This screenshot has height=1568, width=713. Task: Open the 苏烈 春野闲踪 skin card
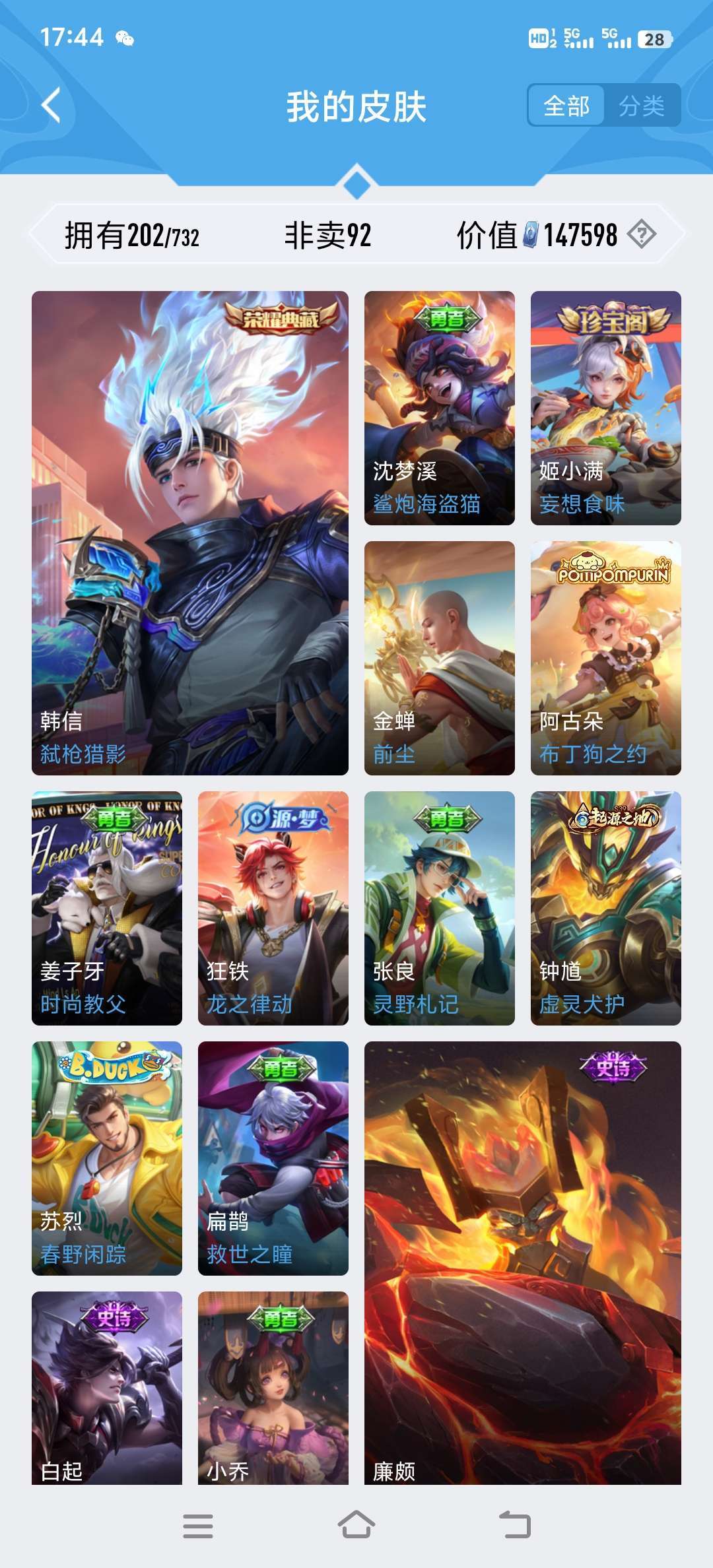point(107,1158)
